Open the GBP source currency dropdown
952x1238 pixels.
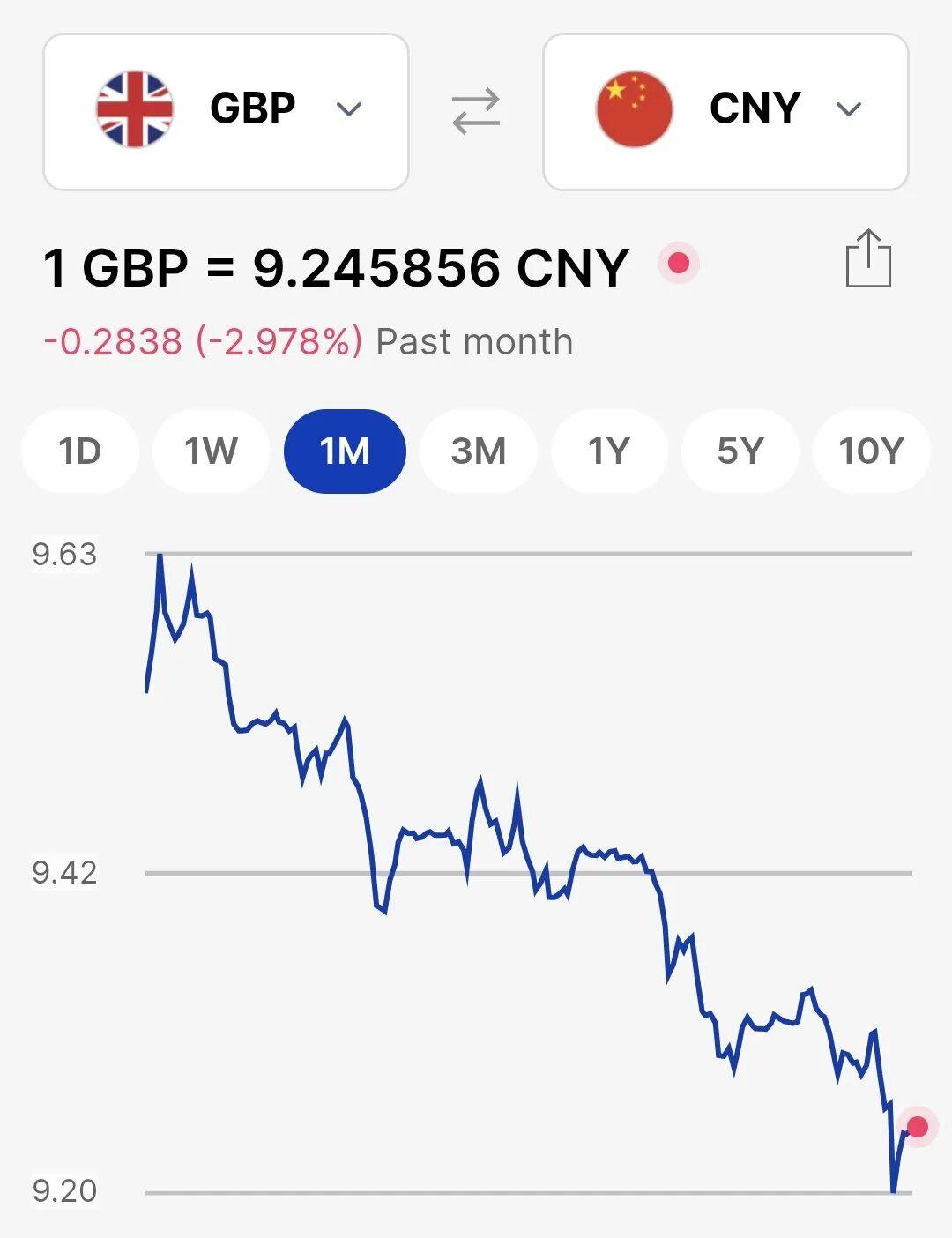(x=226, y=111)
